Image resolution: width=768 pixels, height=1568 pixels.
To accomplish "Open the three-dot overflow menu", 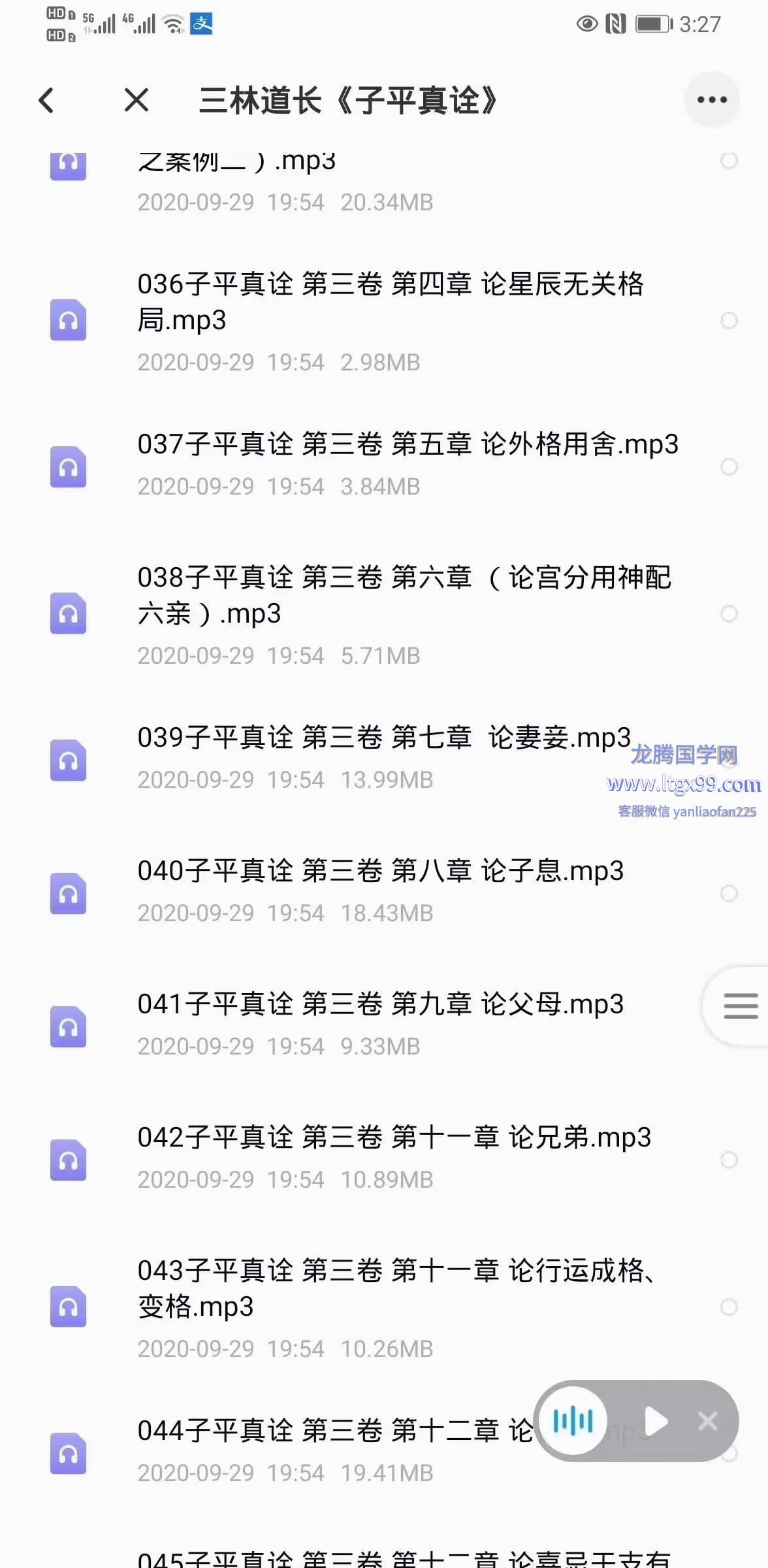I will [712, 100].
